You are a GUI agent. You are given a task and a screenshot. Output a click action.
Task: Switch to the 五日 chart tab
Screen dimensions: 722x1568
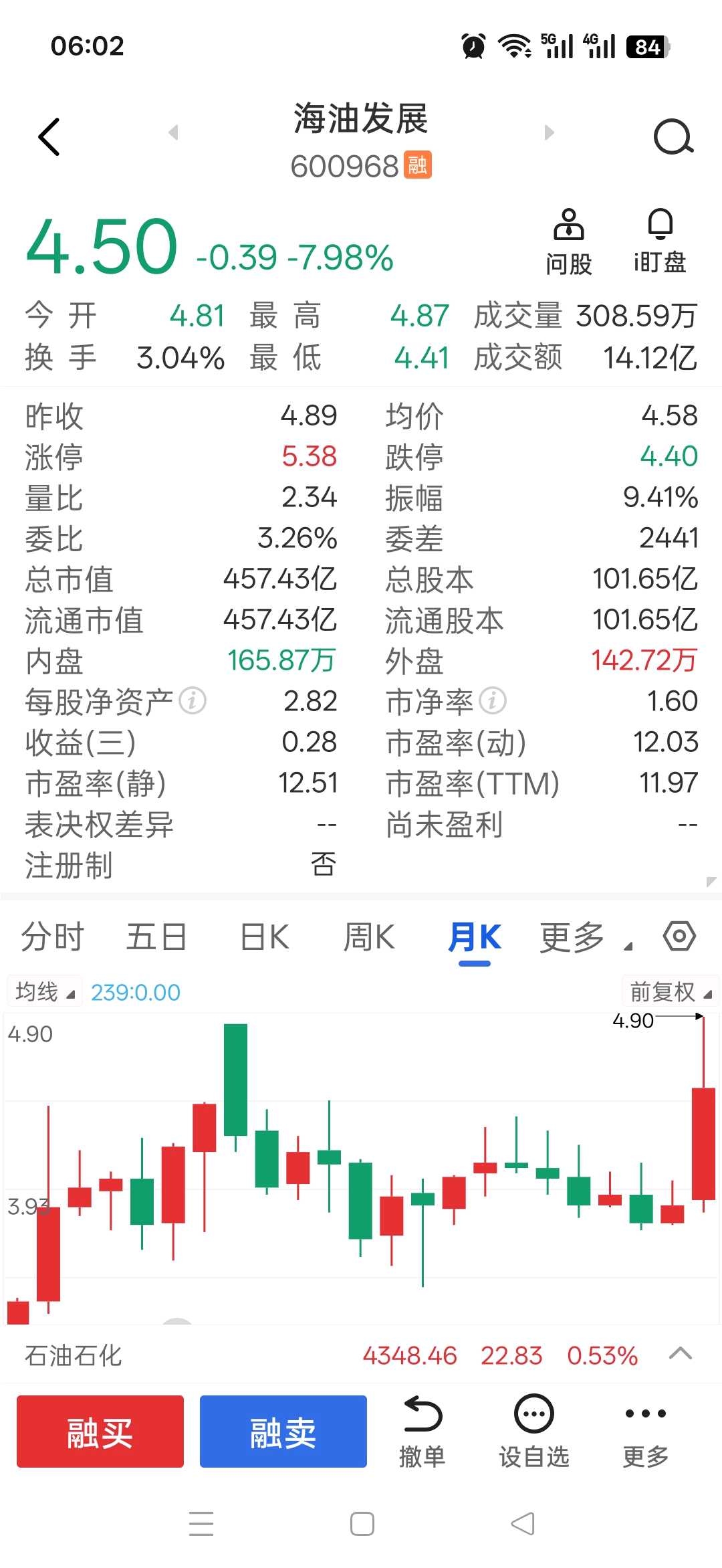(156, 937)
